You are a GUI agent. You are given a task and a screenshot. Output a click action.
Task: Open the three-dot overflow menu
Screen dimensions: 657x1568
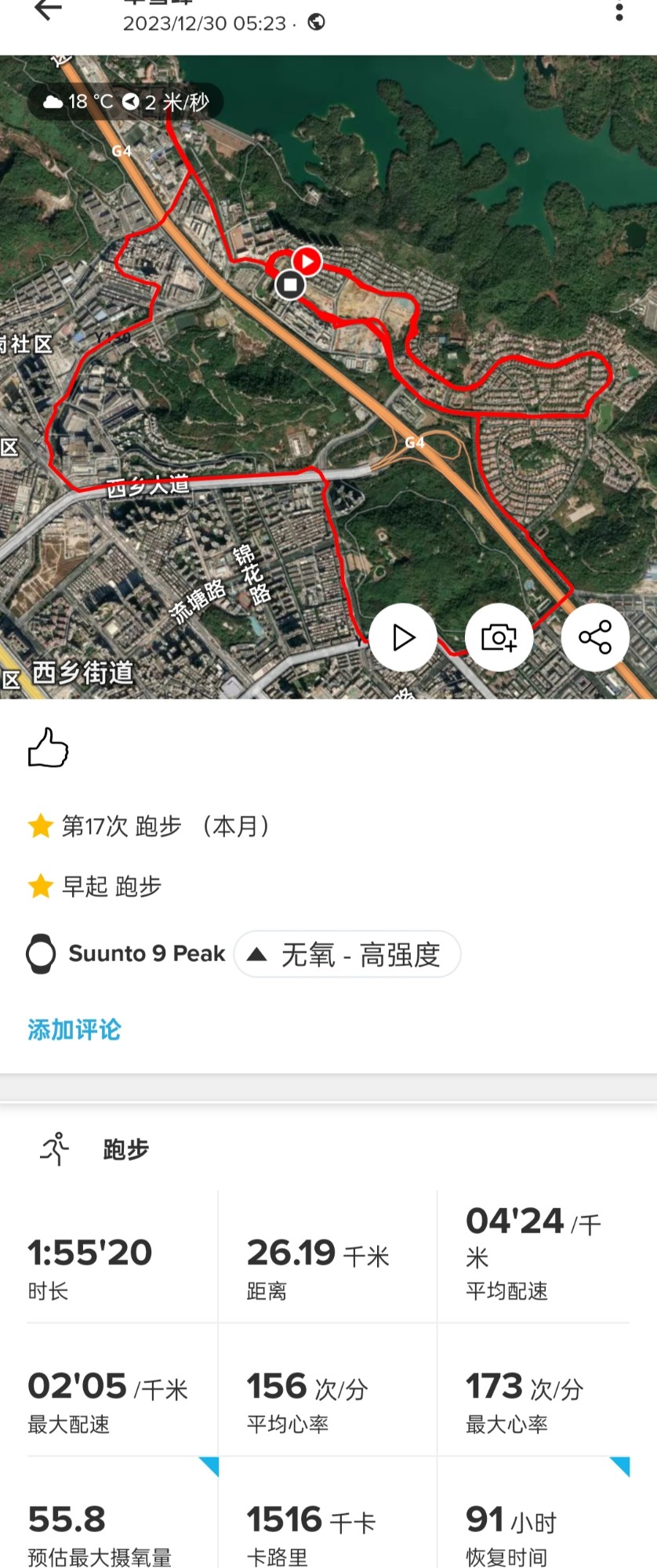point(619,12)
